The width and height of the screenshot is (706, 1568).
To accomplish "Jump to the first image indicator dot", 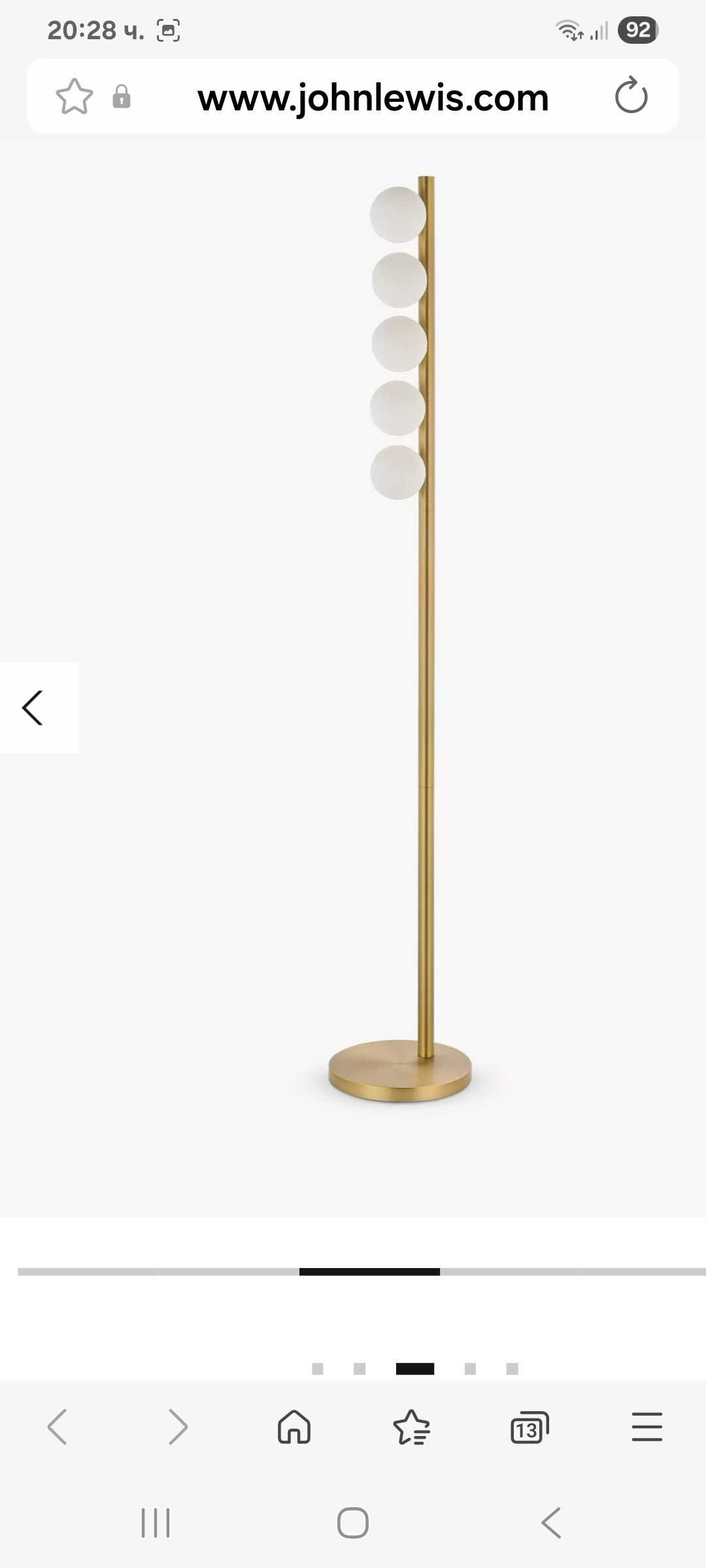I will 318,1369.
